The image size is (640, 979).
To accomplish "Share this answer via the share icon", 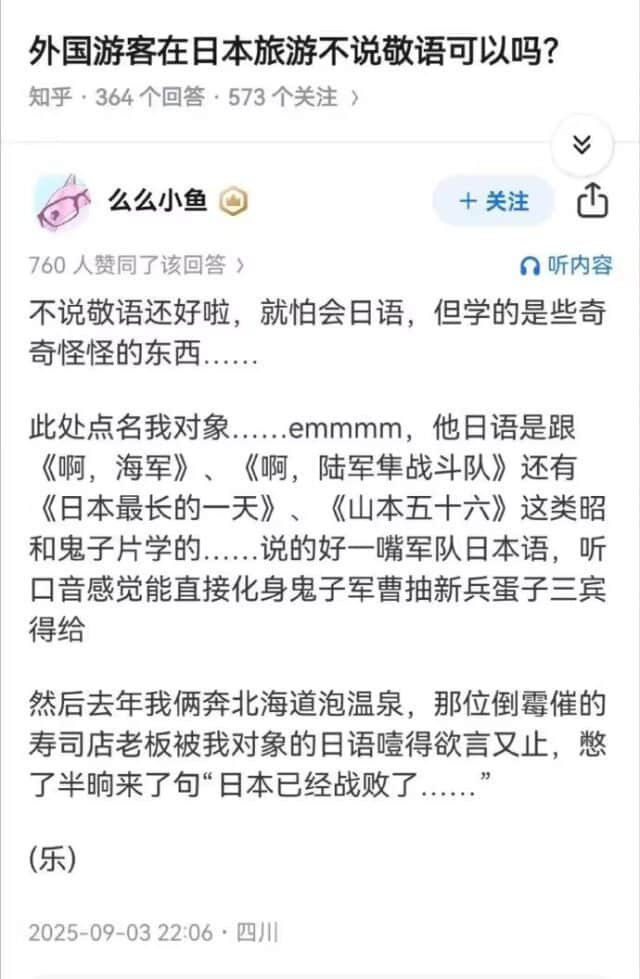I will (x=592, y=200).
